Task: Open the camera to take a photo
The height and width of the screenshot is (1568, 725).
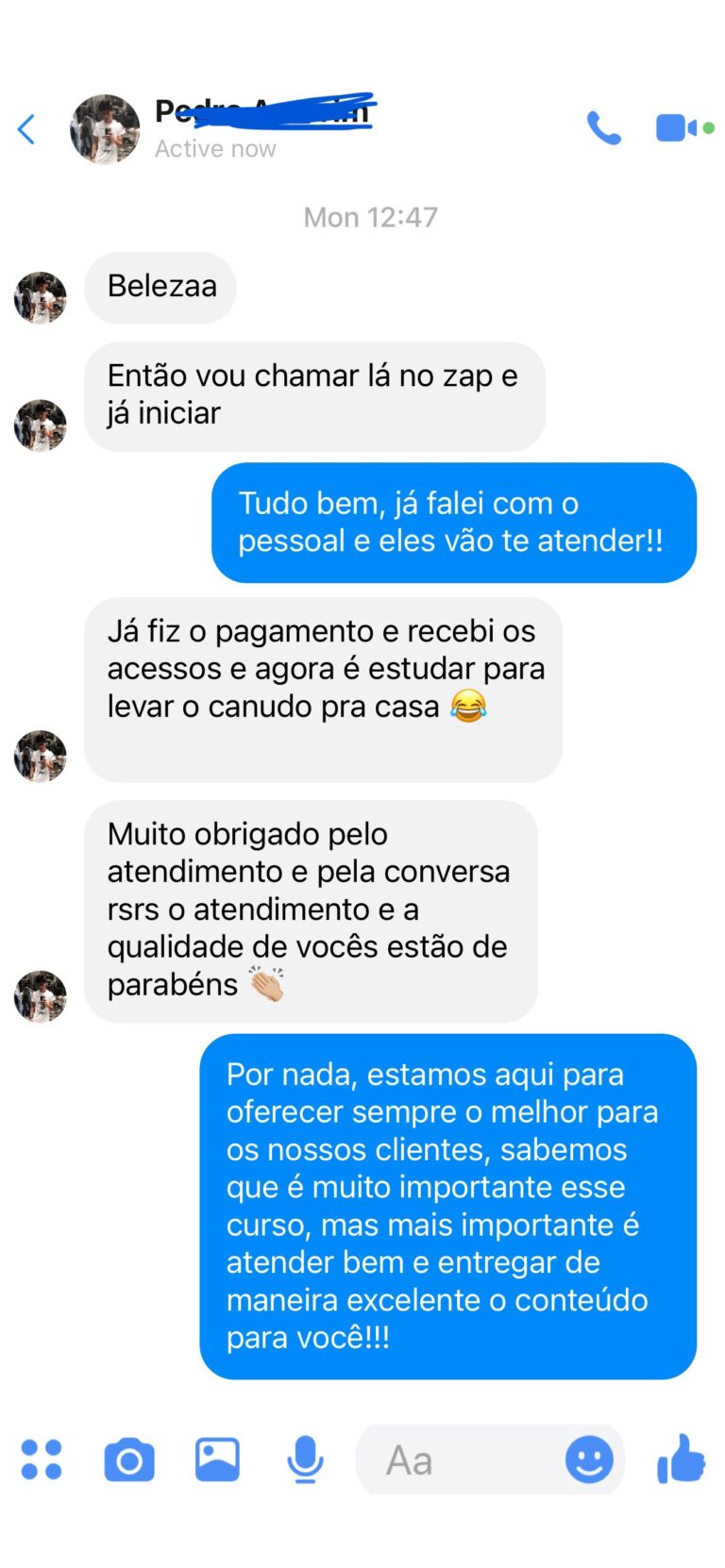Action: pyautogui.click(x=129, y=1460)
